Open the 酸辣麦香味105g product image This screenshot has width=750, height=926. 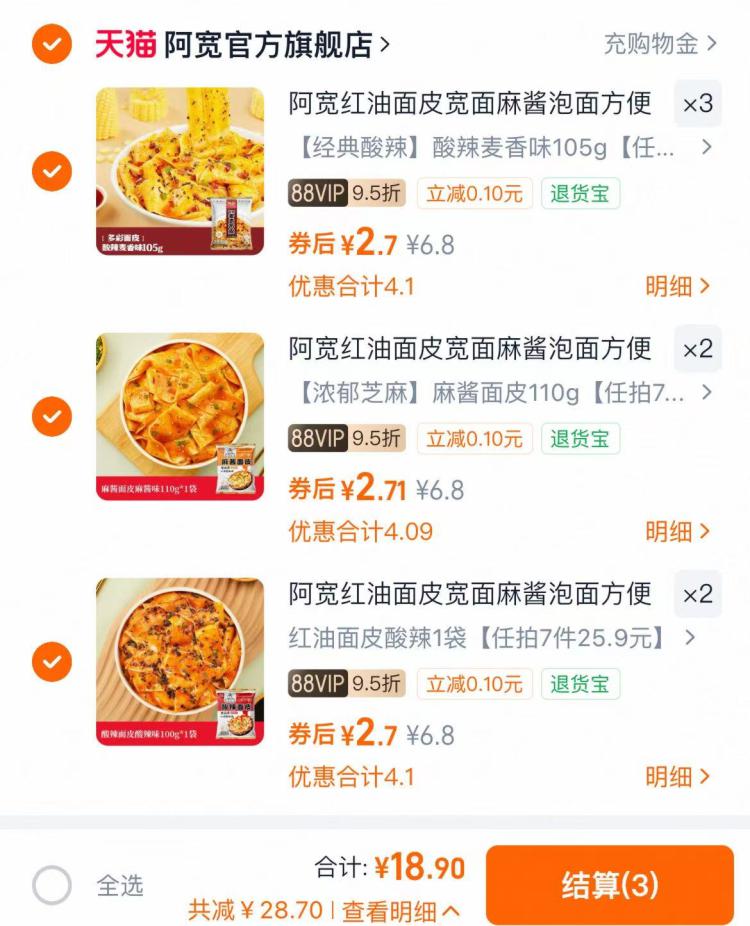coord(180,171)
